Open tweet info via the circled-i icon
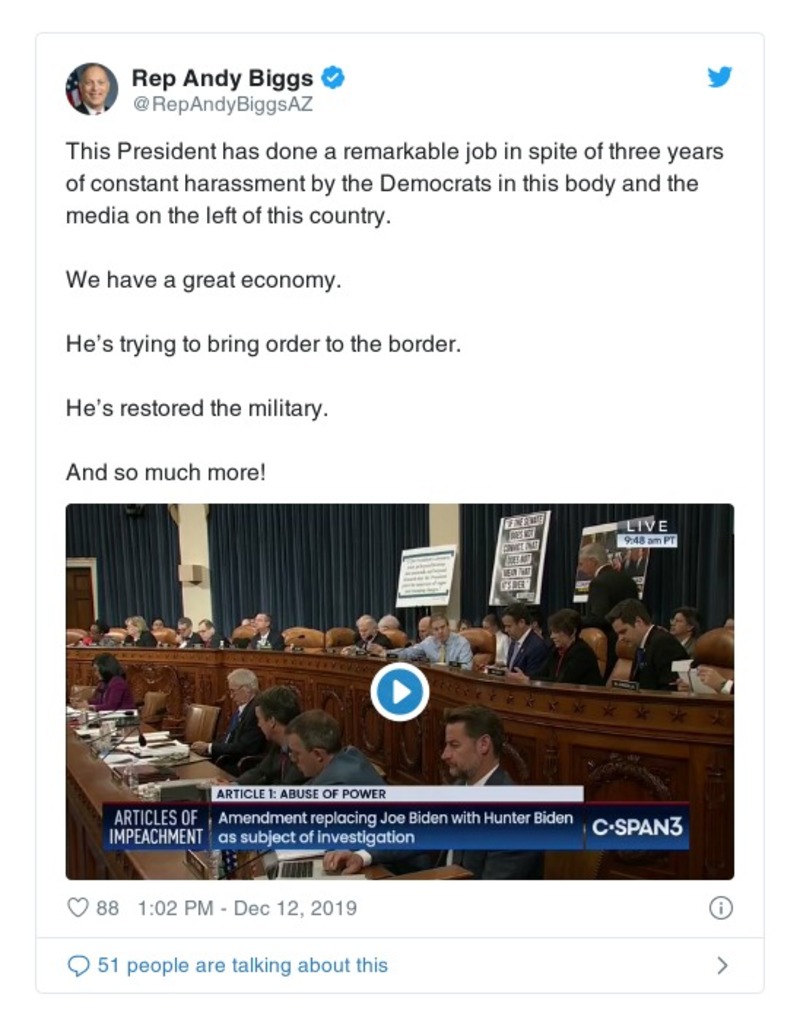This screenshot has width=800, height=1029. 719,908
